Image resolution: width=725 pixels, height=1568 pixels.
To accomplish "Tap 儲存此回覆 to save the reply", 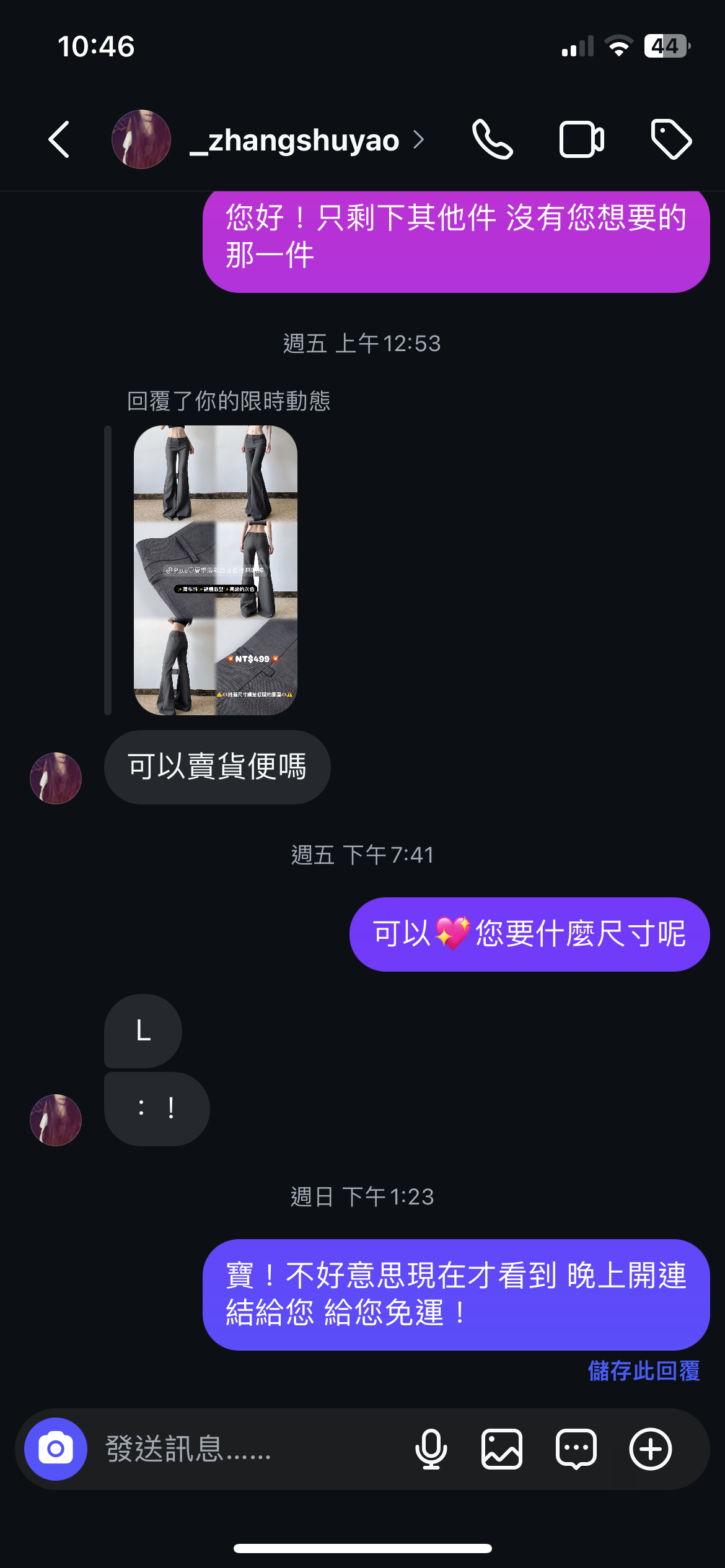I will pyautogui.click(x=643, y=1371).
